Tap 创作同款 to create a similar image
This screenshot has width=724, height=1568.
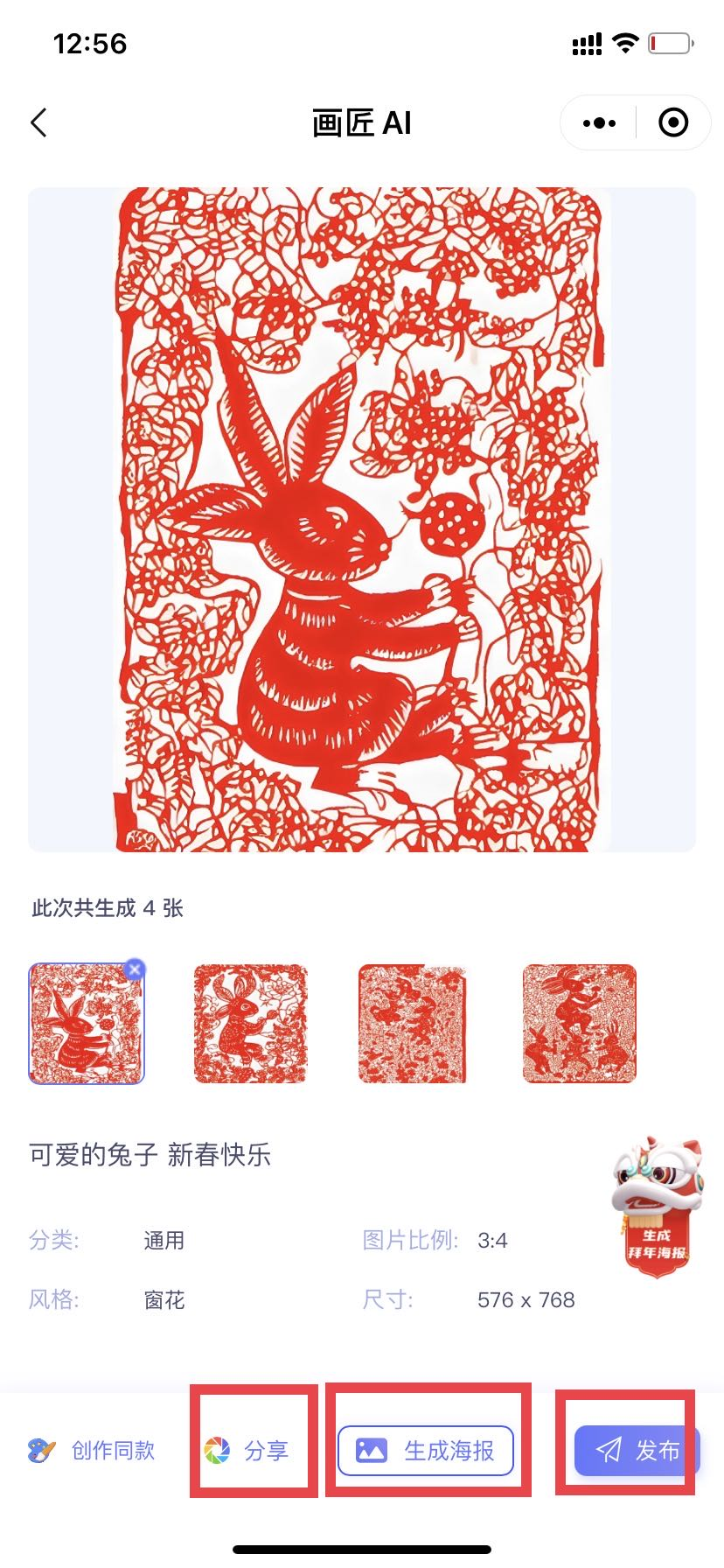[93, 1451]
